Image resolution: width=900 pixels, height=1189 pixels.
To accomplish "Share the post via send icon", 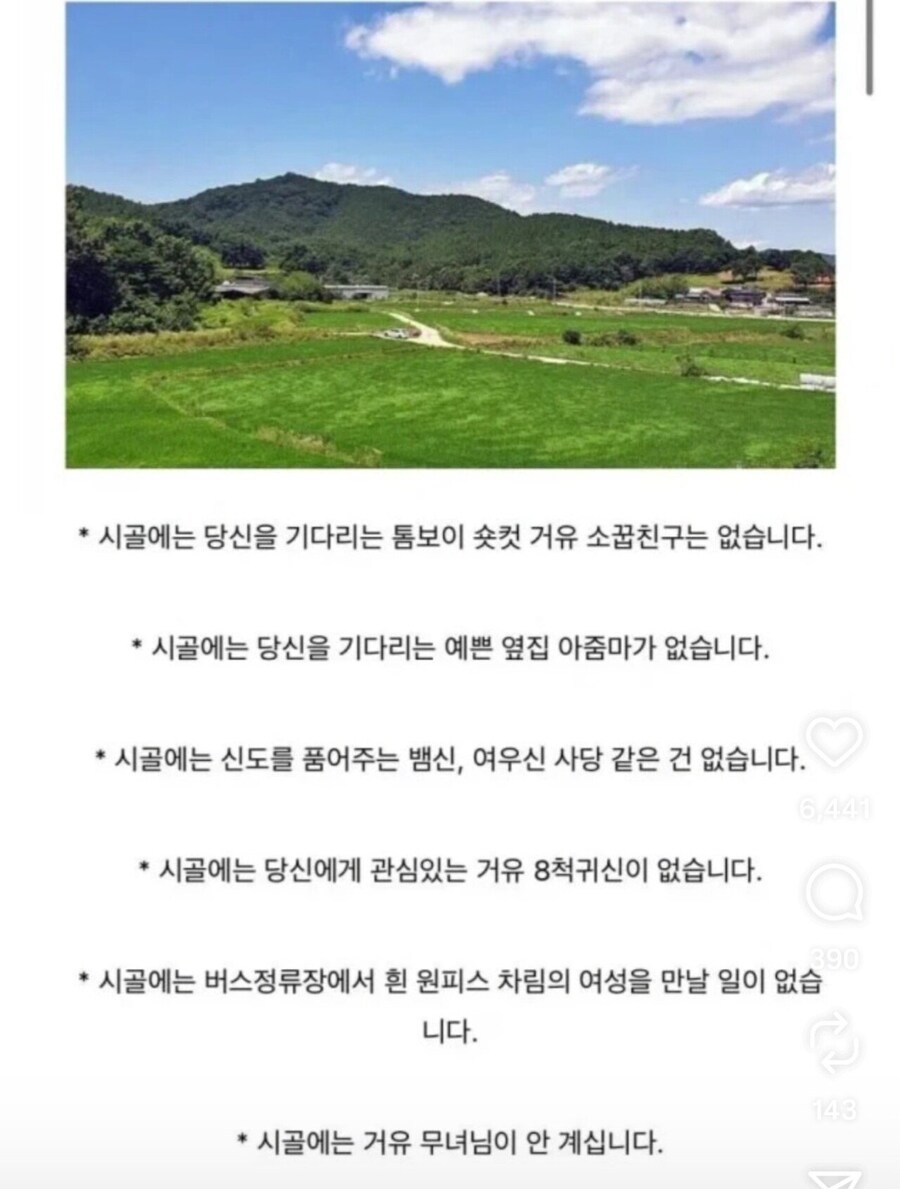I will (x=834, y=1177).
